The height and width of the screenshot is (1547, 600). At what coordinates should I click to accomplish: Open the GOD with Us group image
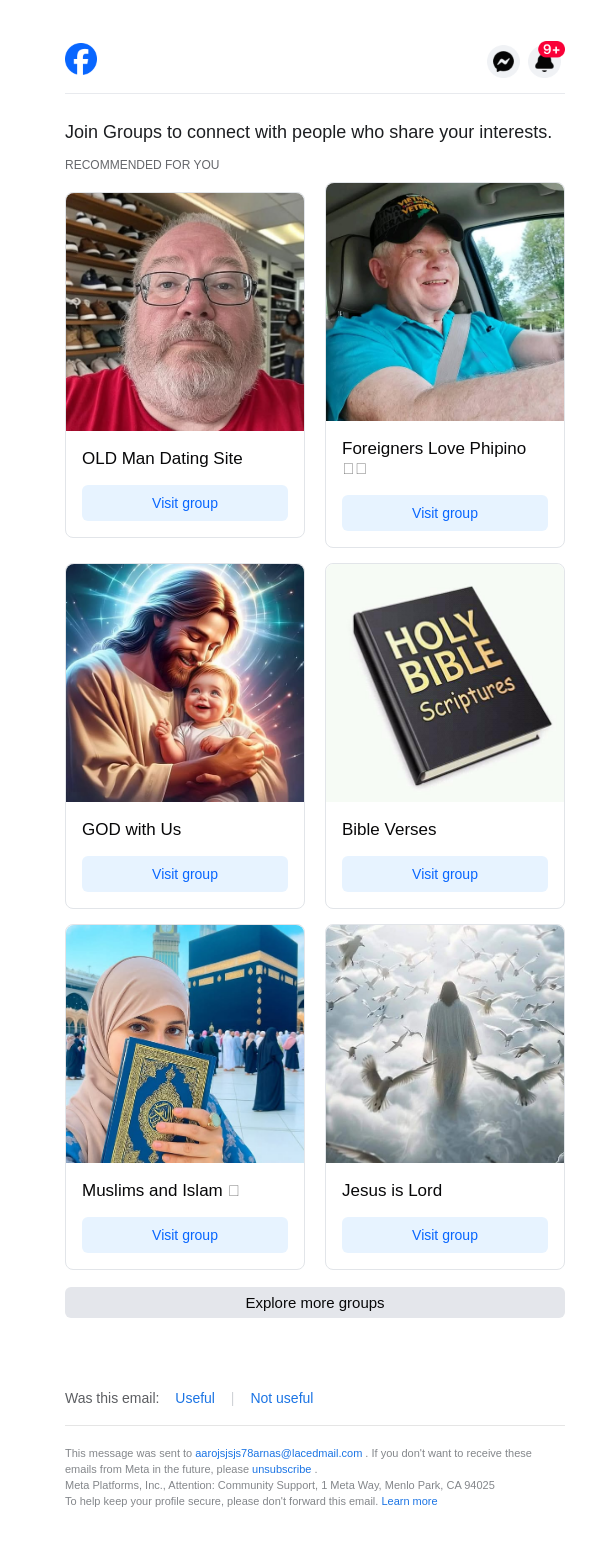point(185,683)
